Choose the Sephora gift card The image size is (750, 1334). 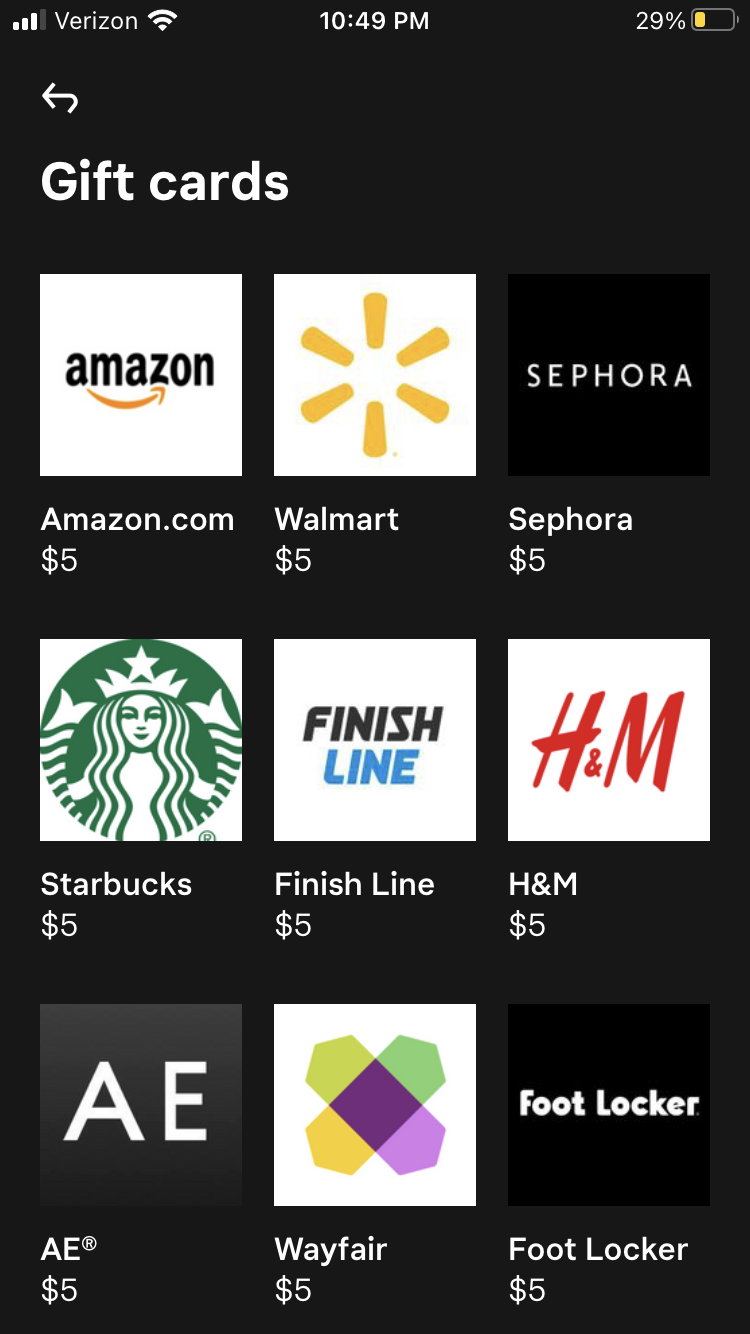click(x=609, y=375)
